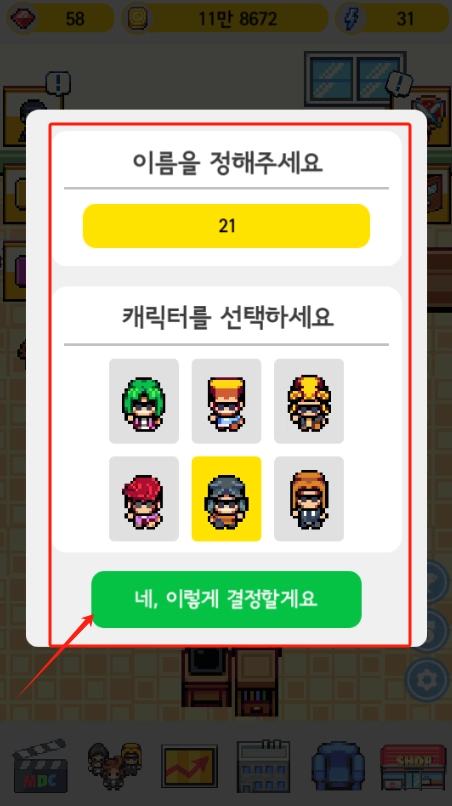Screen dimensions: 452x806
Task: Select the green-haired character
Action: [144, 401]
